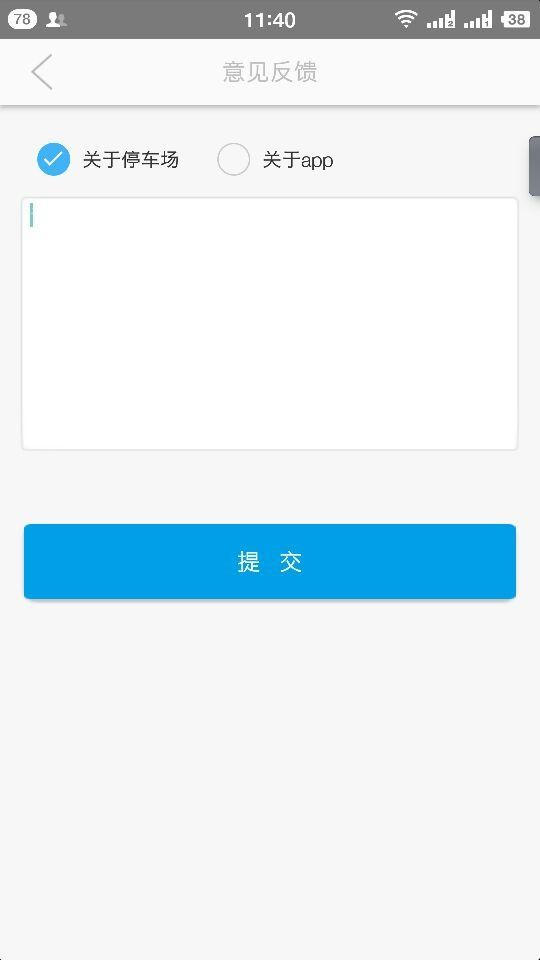Go back using the header arrow
This screenshot has height=960, width=540.
(42, 72)
